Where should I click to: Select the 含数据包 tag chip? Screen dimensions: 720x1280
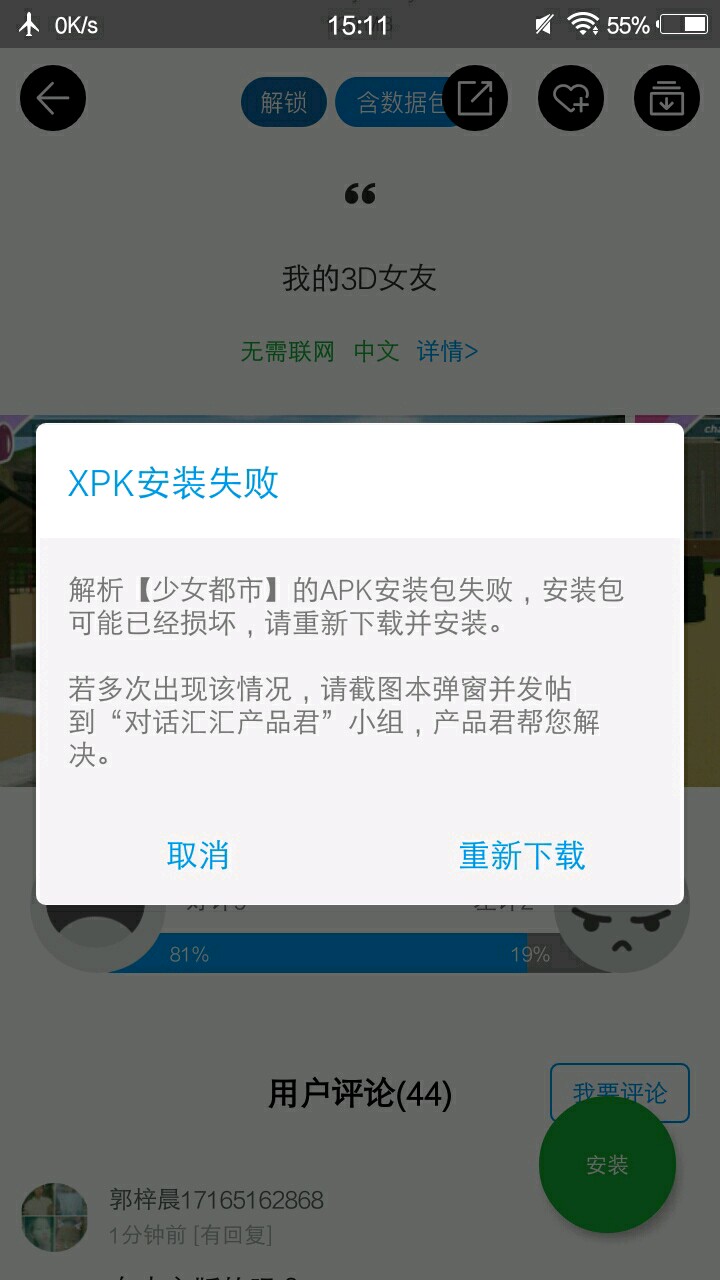[395, 102]
